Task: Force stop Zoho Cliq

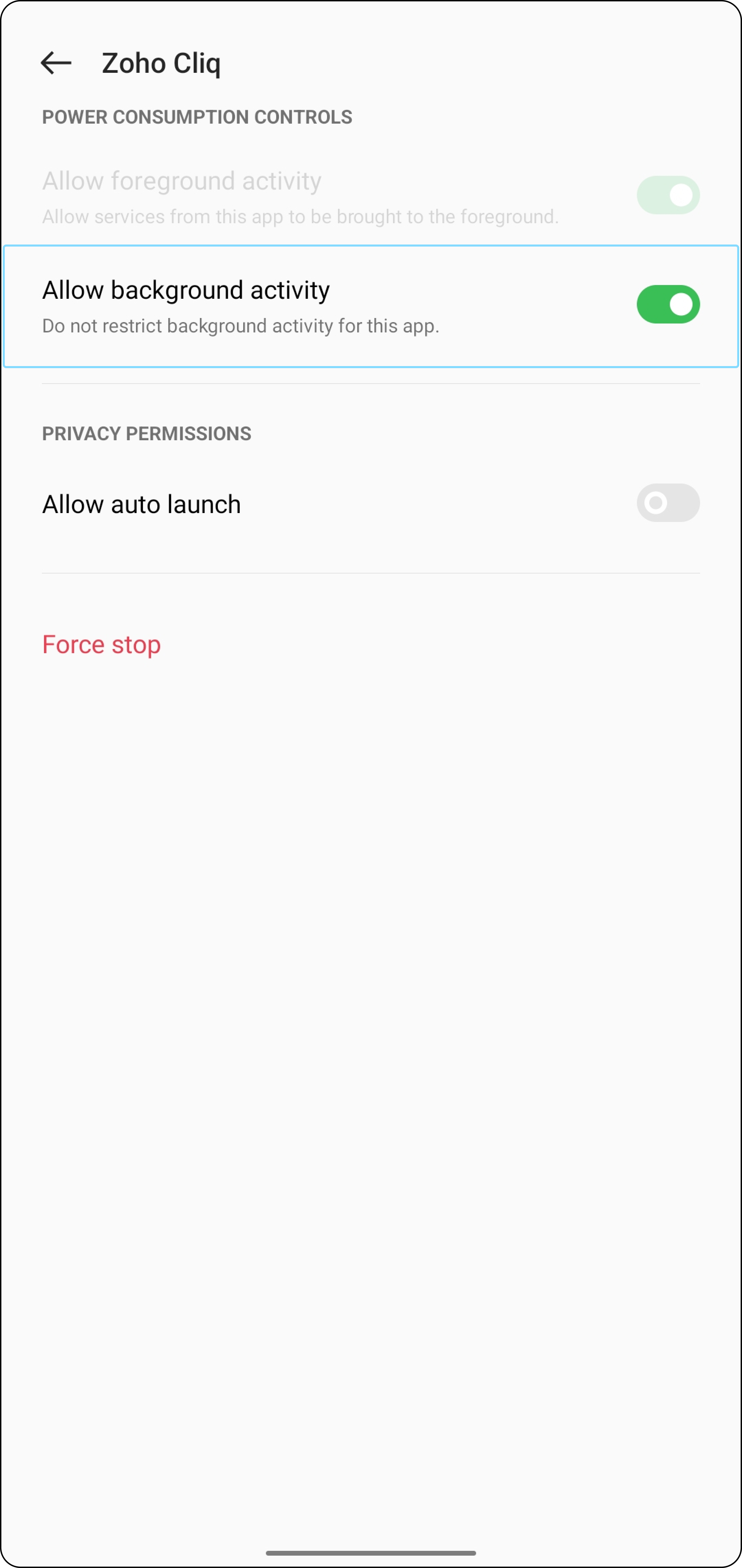Action: [x=102, y=645]
